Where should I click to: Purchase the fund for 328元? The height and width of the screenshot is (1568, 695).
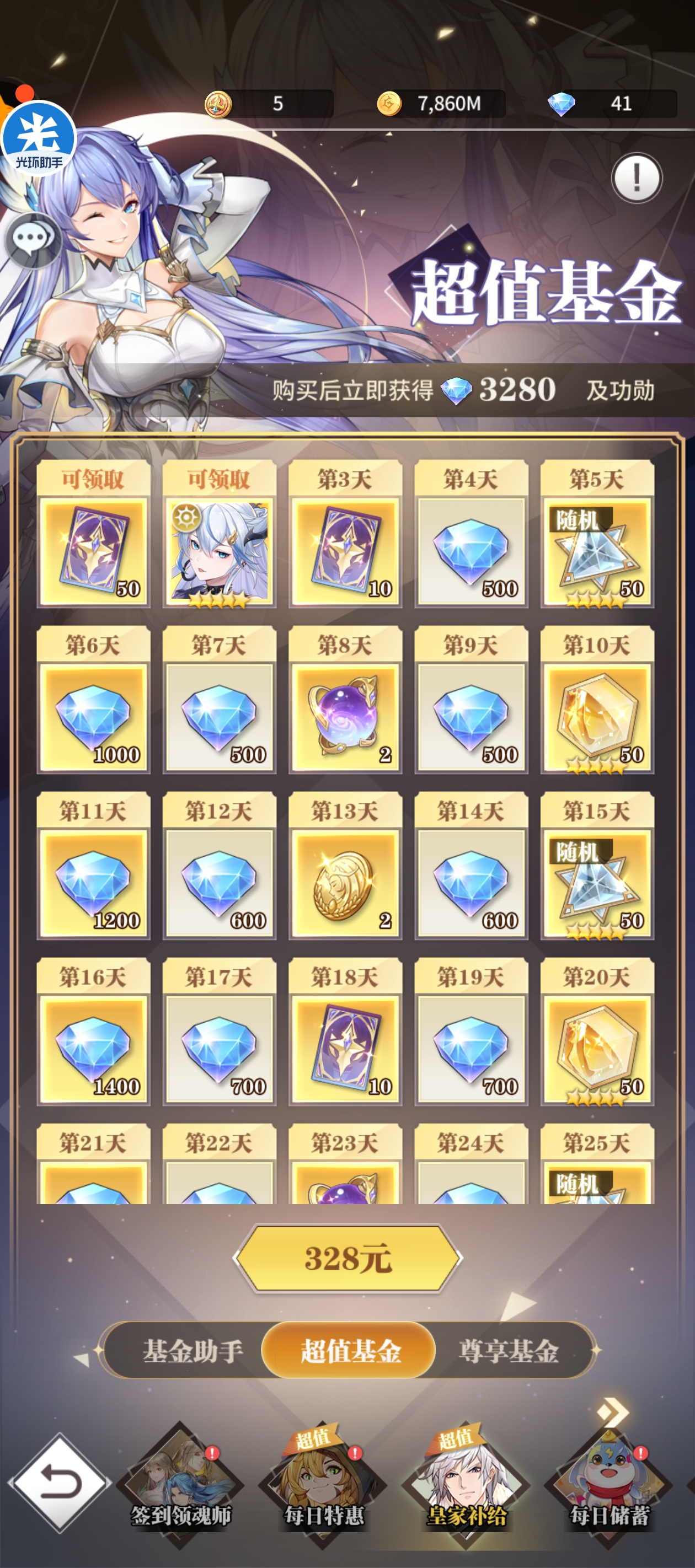pyautogui.click(x=347, y=1258)
